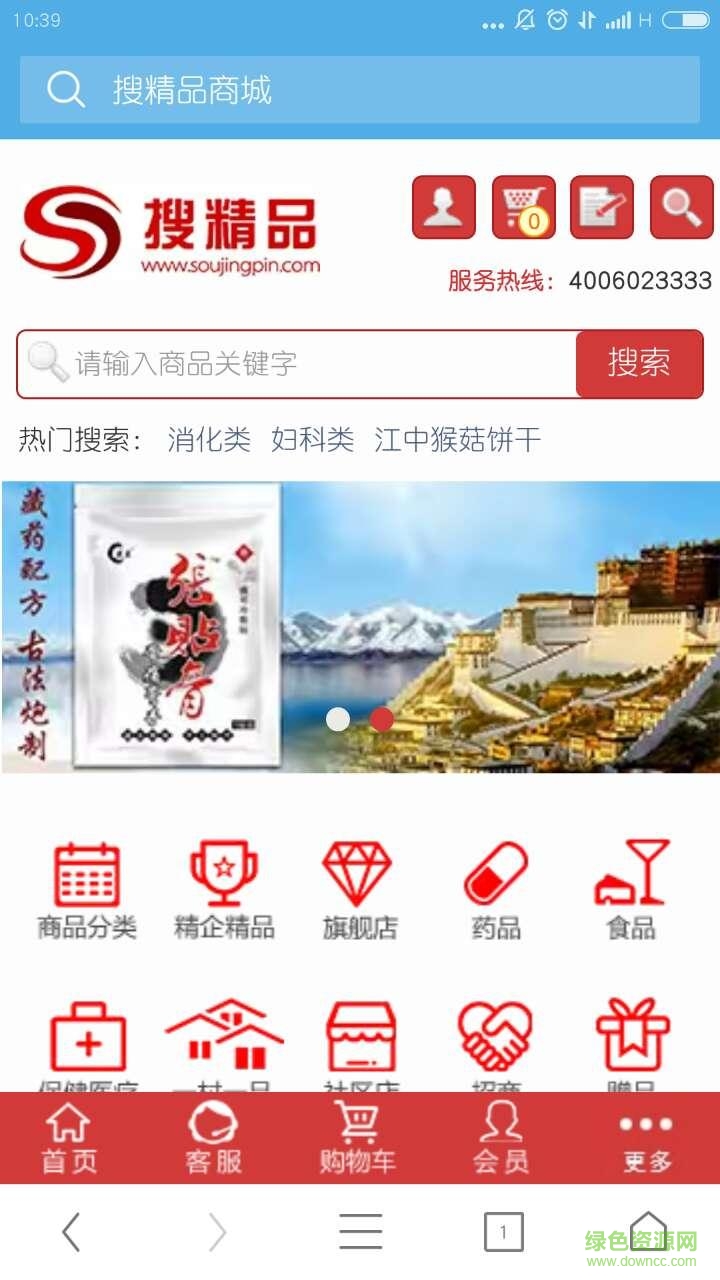
Task: Open the shopping cart icon showing 0 items
Action: coord(521,207)
